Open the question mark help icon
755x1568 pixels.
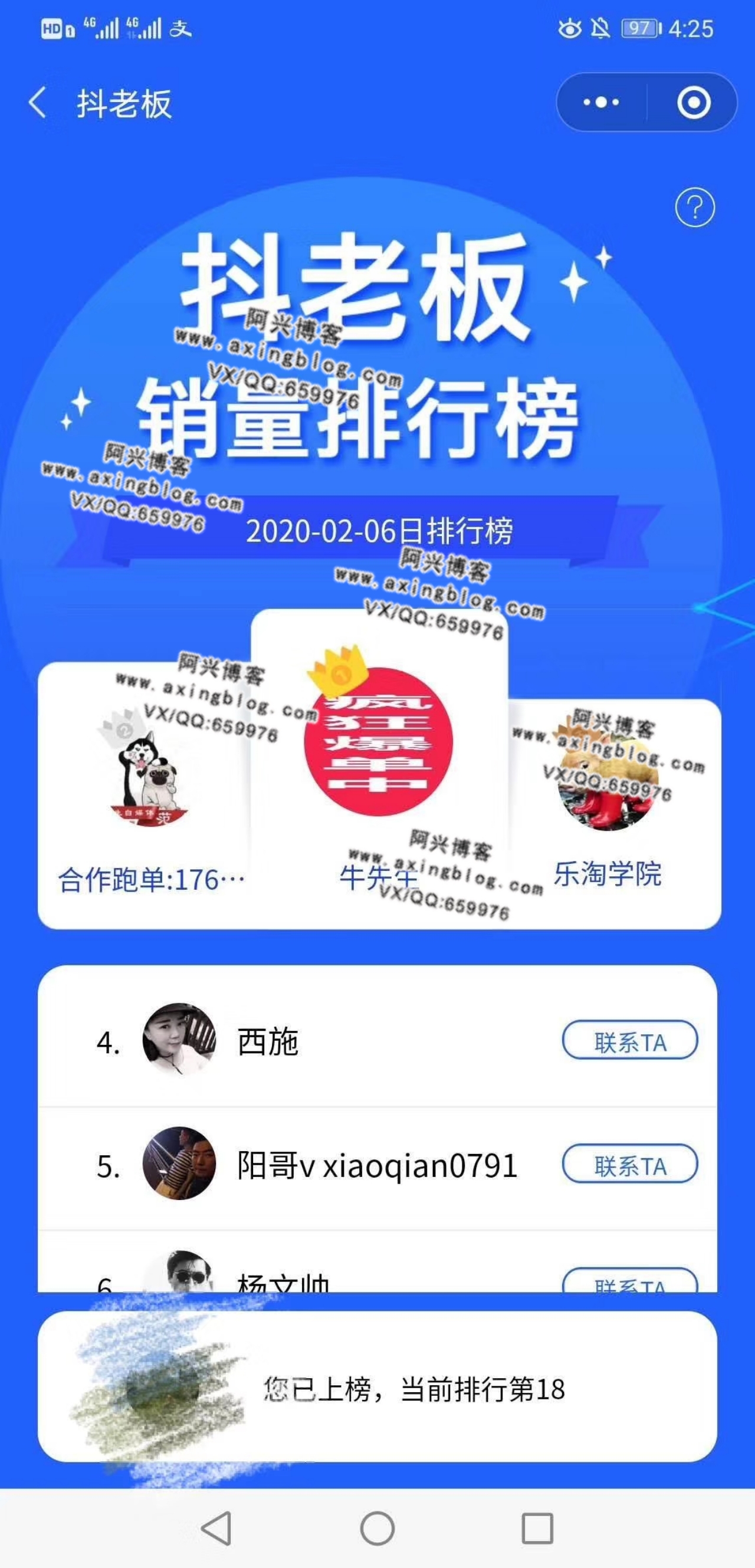[695, 208]
